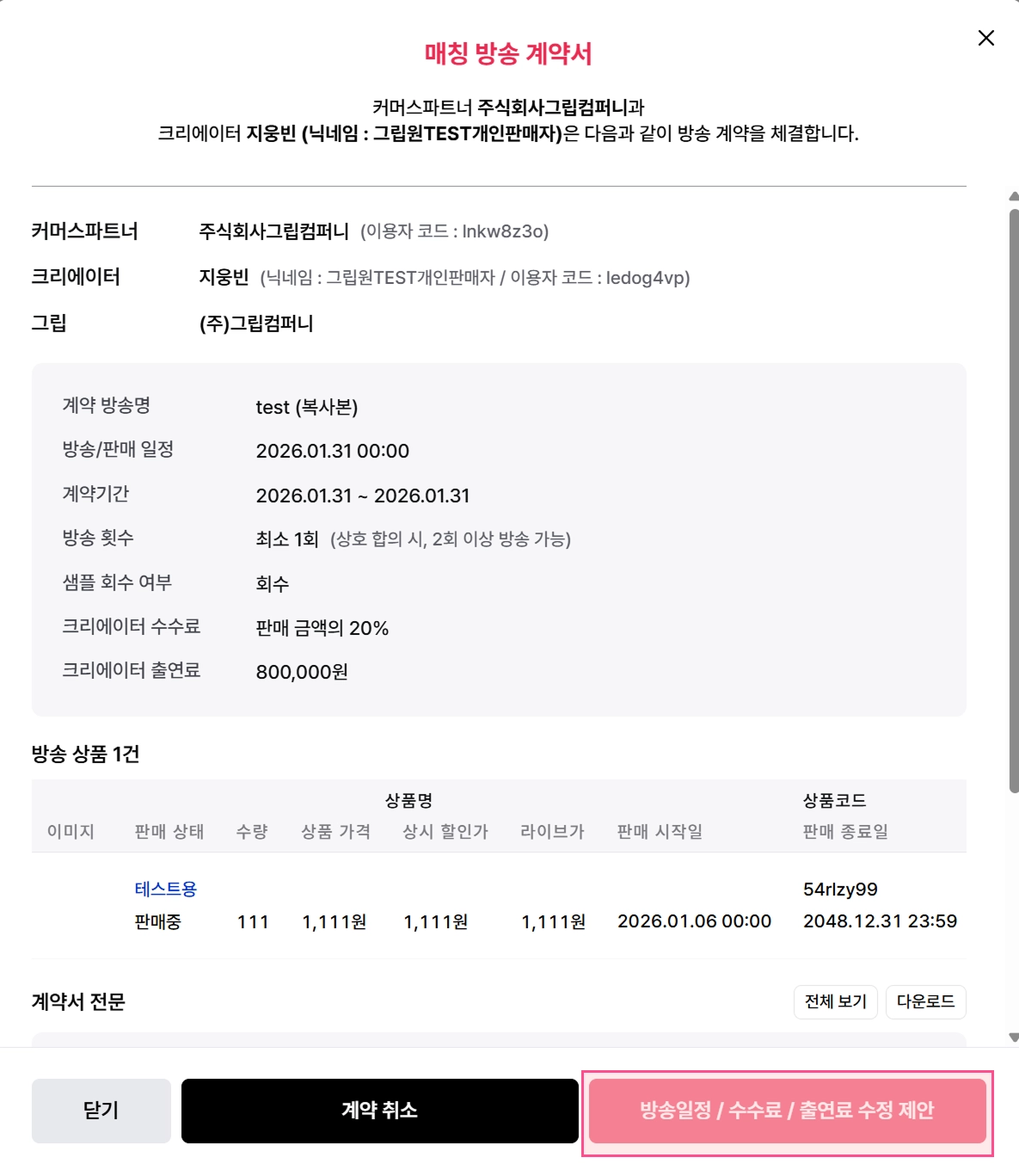Propose schedule, commission and fee changes
This screenshot has height=1176, width=1019.
pyautogui.click(x=787, y=1111)
